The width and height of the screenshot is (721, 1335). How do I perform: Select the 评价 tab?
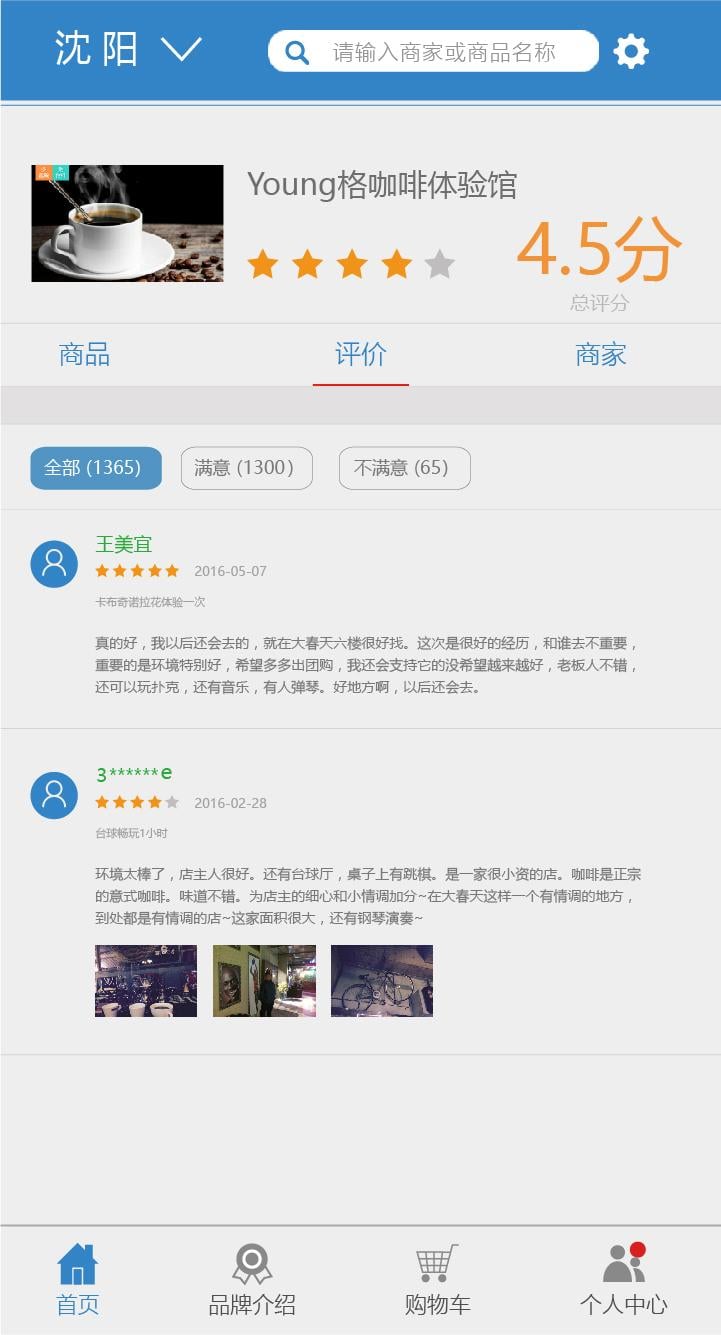click(x=360, y=354)
